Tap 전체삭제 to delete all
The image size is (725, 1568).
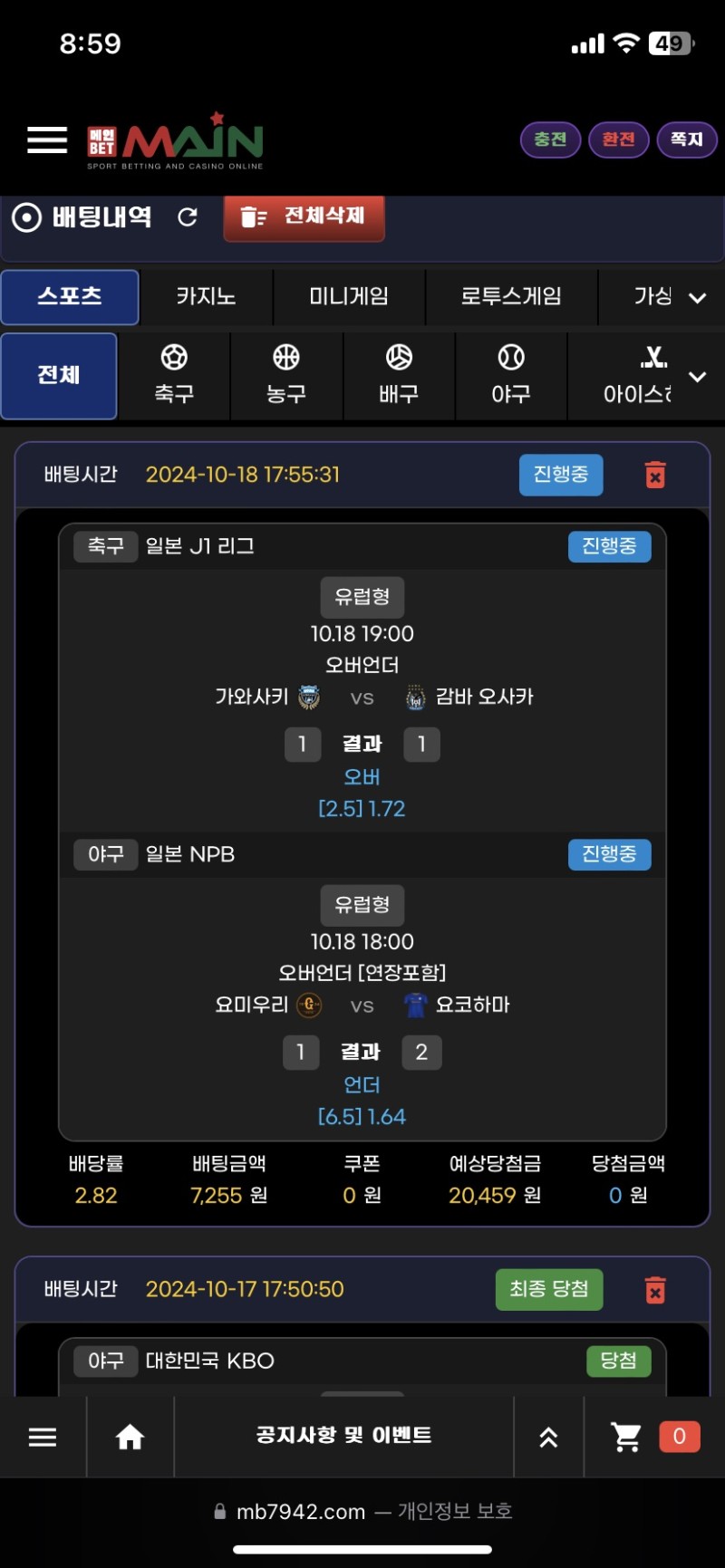point(304,217)
